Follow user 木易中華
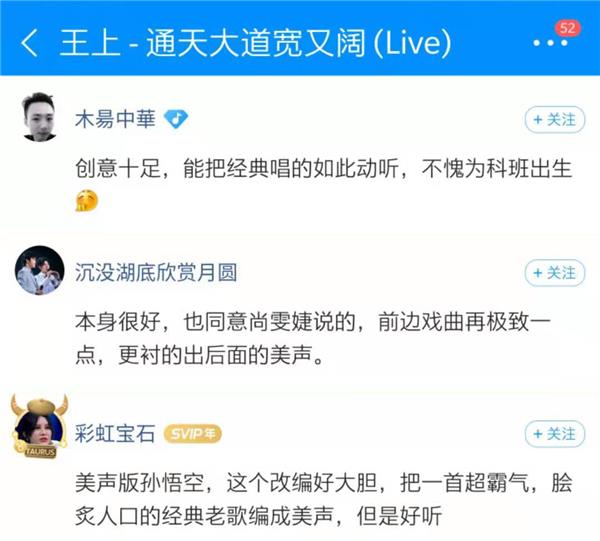 point(553,119)
